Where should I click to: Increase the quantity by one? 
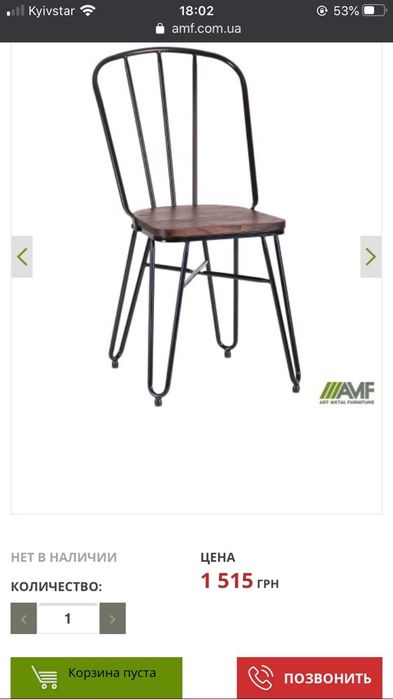pyautogui.click(x=112, y=618)
